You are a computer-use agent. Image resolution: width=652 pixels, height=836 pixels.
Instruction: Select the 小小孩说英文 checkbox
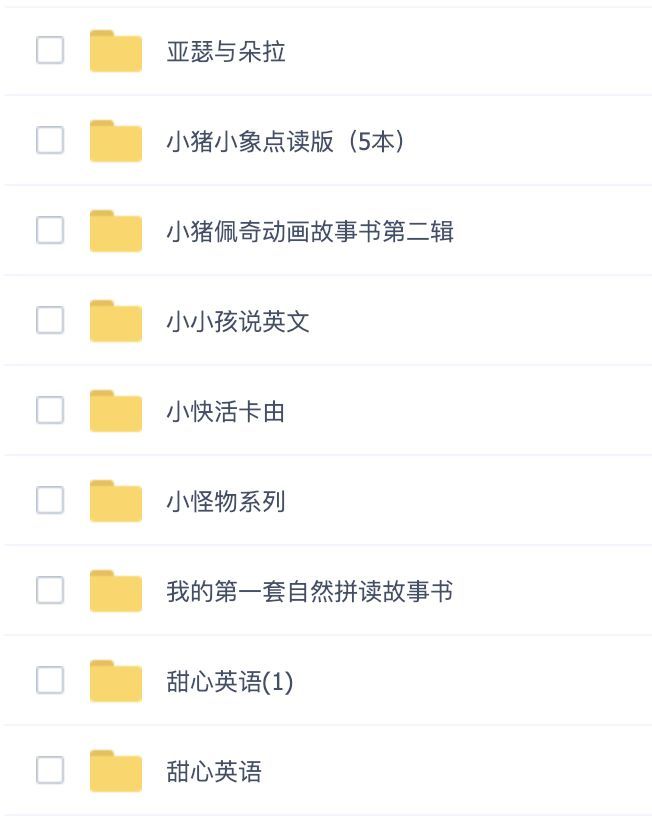[x=50, y=320]
